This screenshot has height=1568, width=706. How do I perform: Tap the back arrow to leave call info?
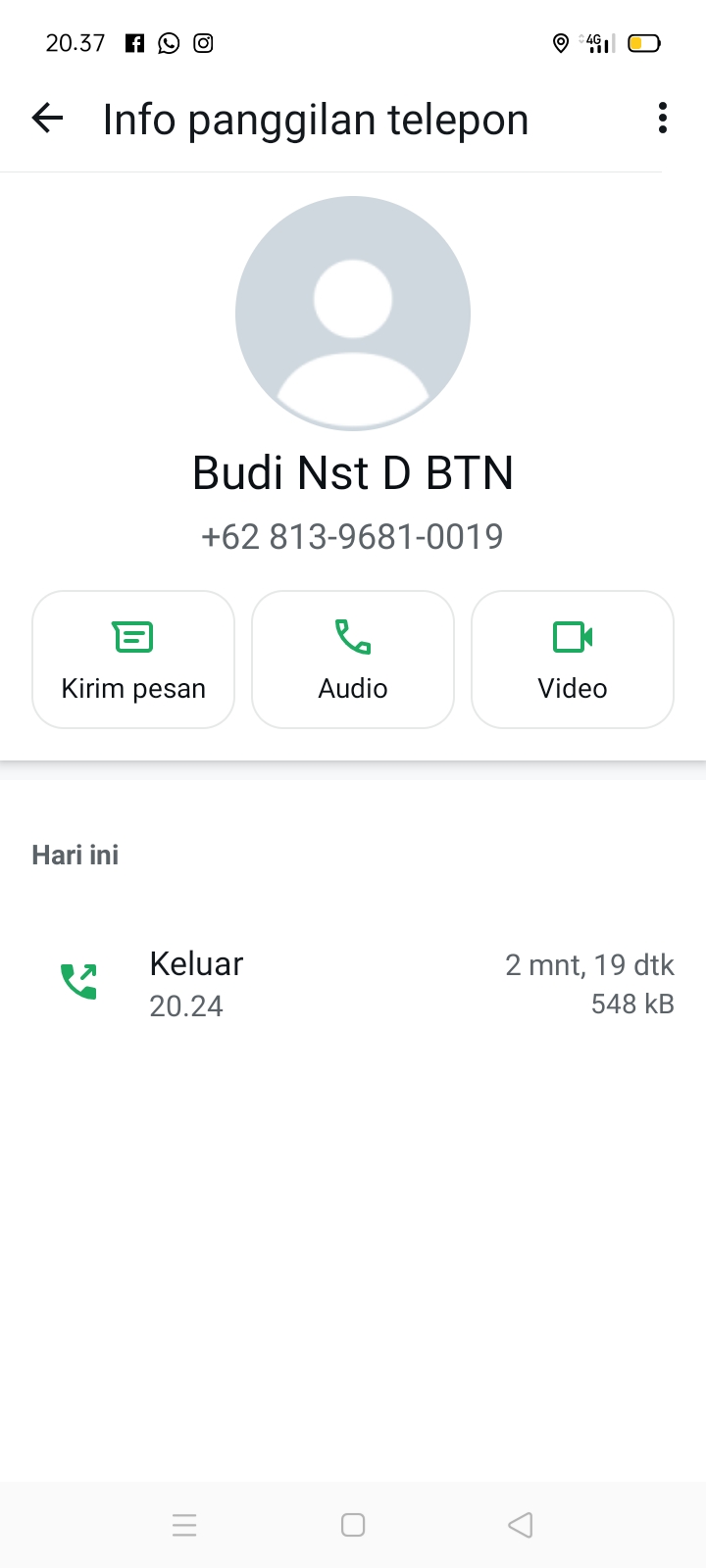(x=46, y=118)
